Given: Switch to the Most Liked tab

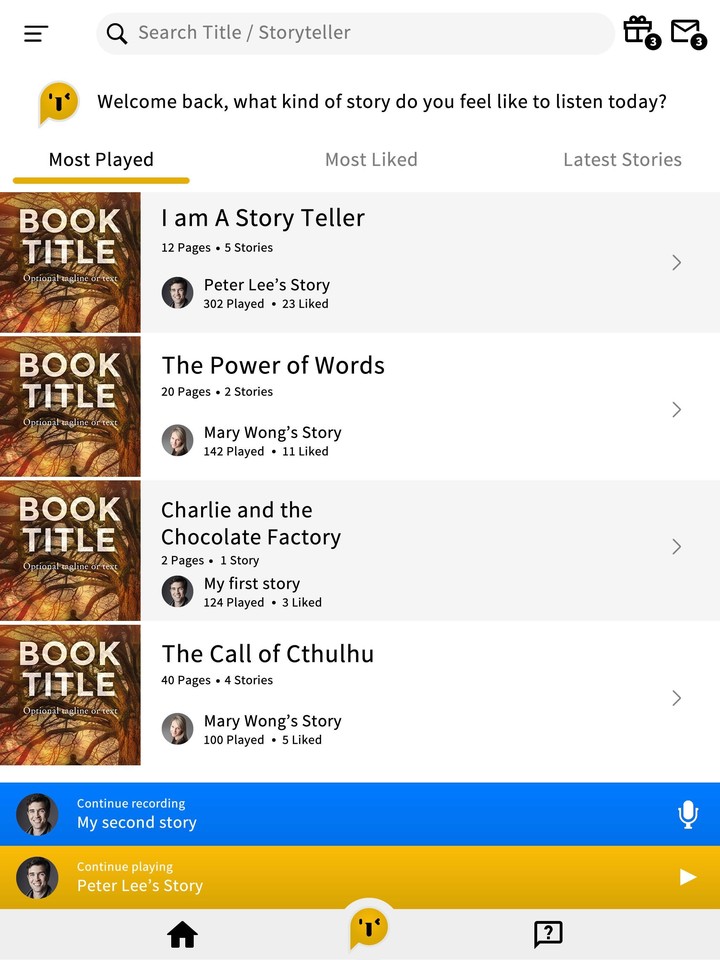Looking at the screenshot, I should point(371,159).
